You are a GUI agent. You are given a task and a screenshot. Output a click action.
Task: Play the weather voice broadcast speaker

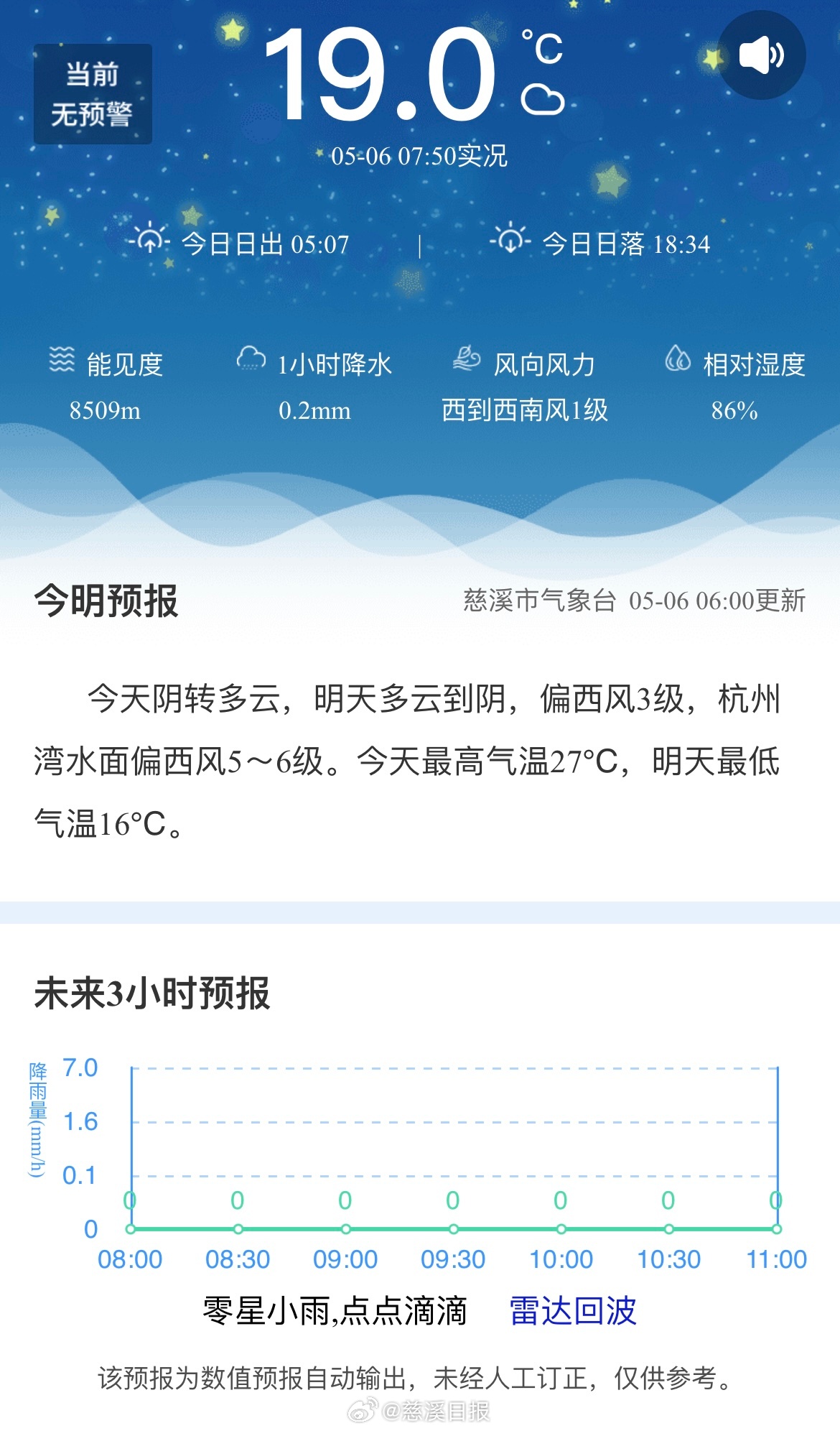point(762,55)
